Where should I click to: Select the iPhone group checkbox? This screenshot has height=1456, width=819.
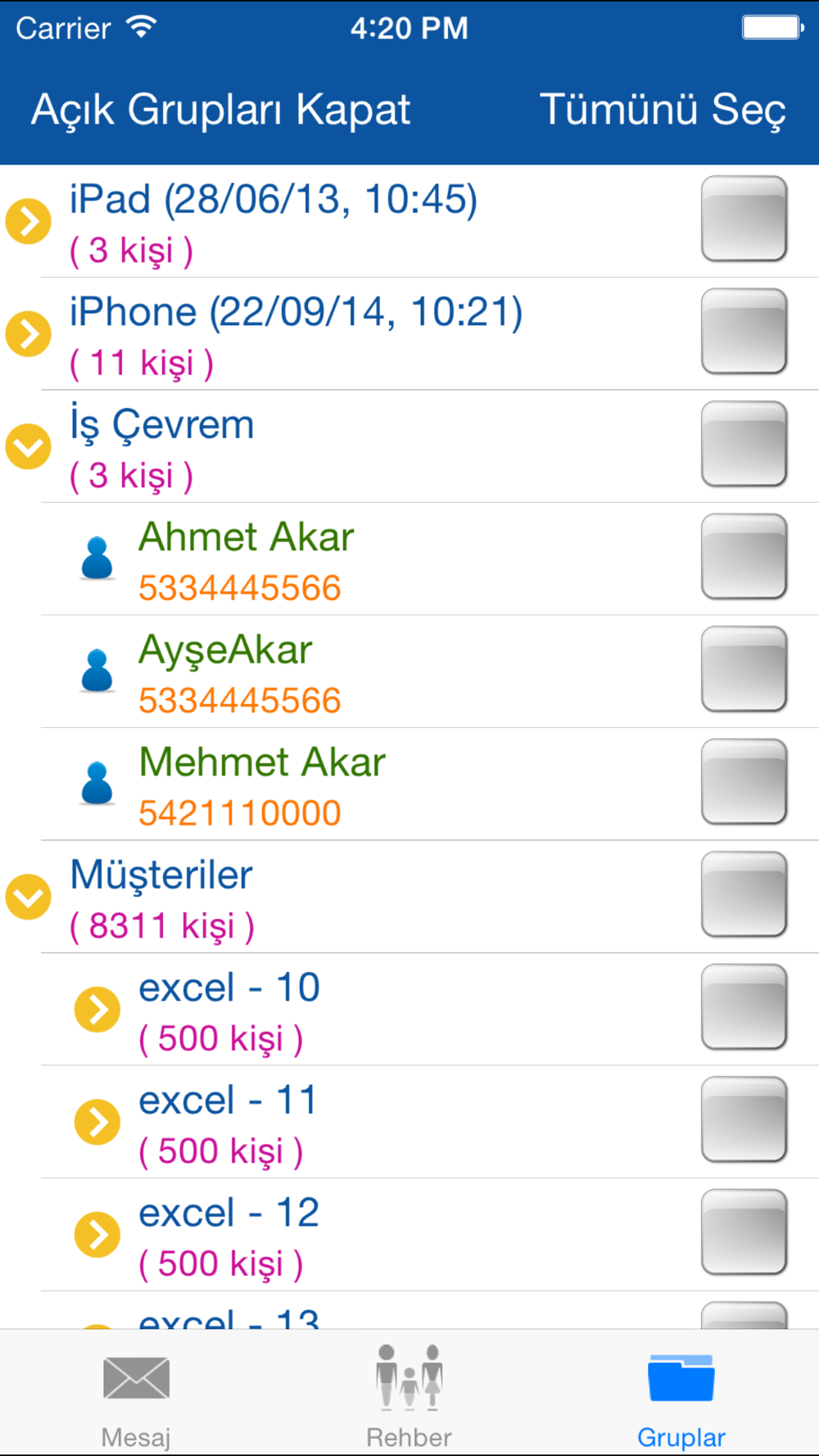pyautogui.click(x=744, y=332)
